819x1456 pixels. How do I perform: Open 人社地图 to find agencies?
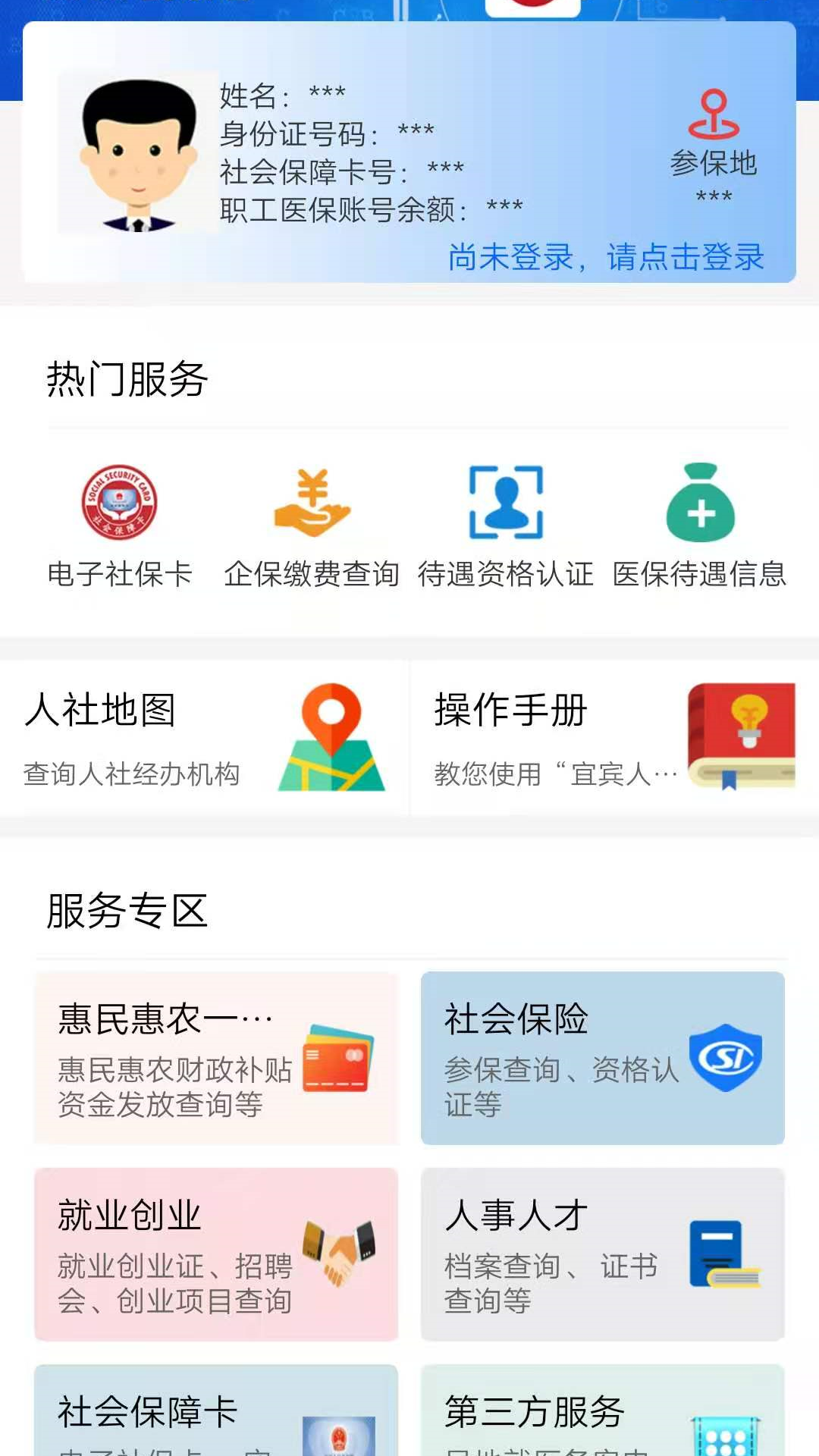tap(205, 737)
